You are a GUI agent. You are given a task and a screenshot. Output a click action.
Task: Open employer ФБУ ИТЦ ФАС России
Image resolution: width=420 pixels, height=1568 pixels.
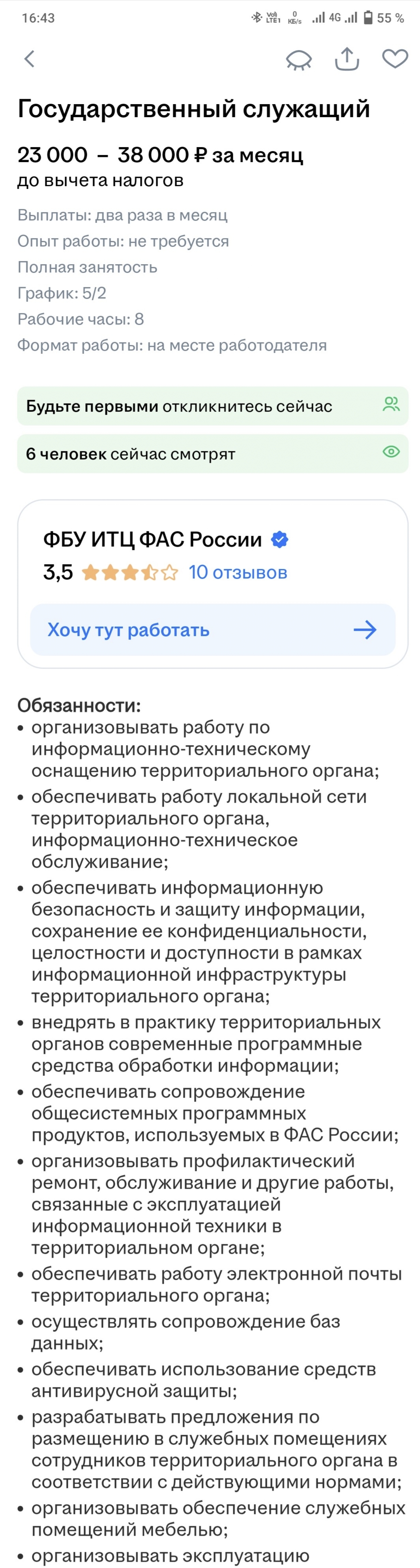tap(152, 539)
